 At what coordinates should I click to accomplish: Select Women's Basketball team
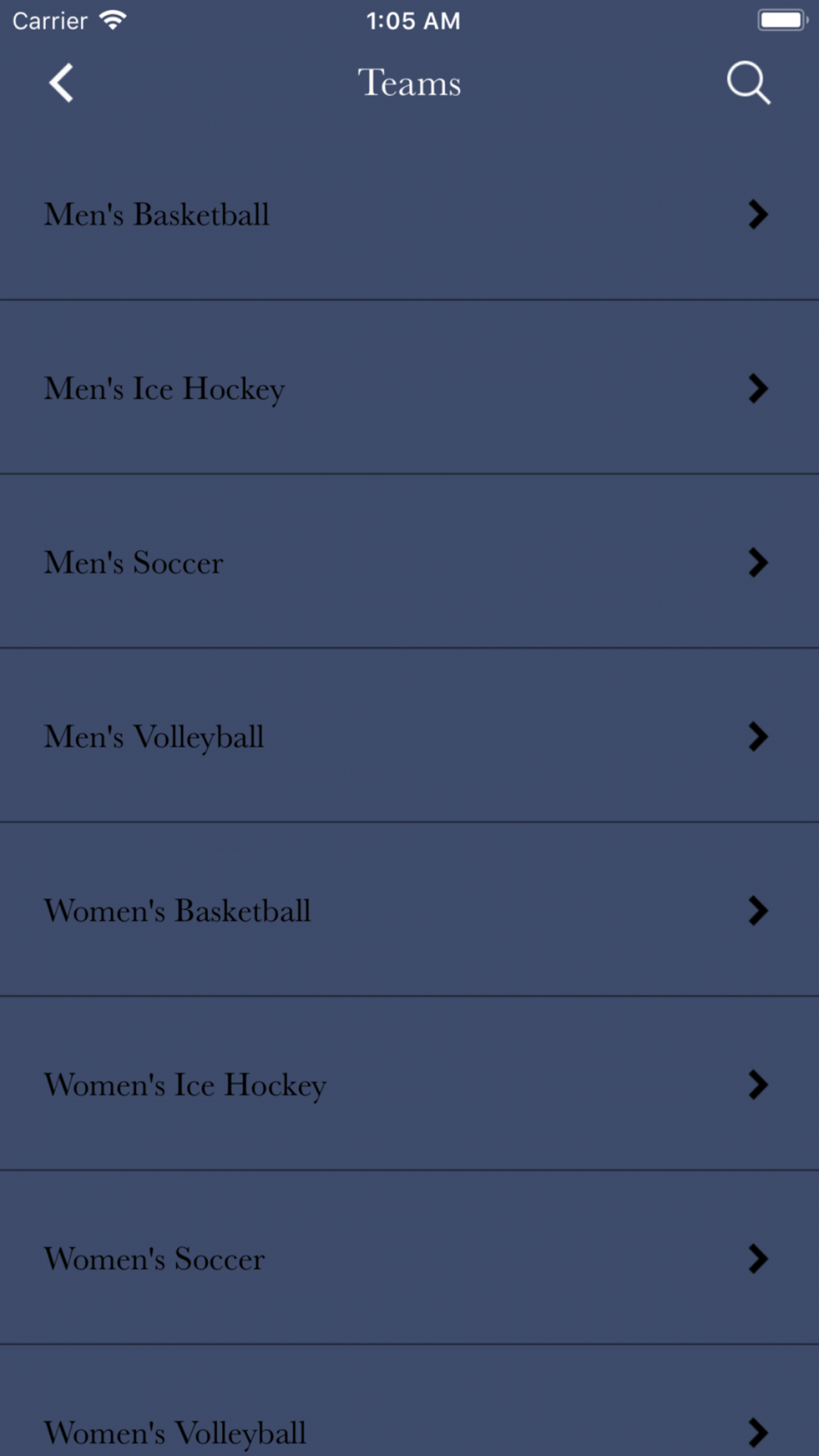pos(409,910)
